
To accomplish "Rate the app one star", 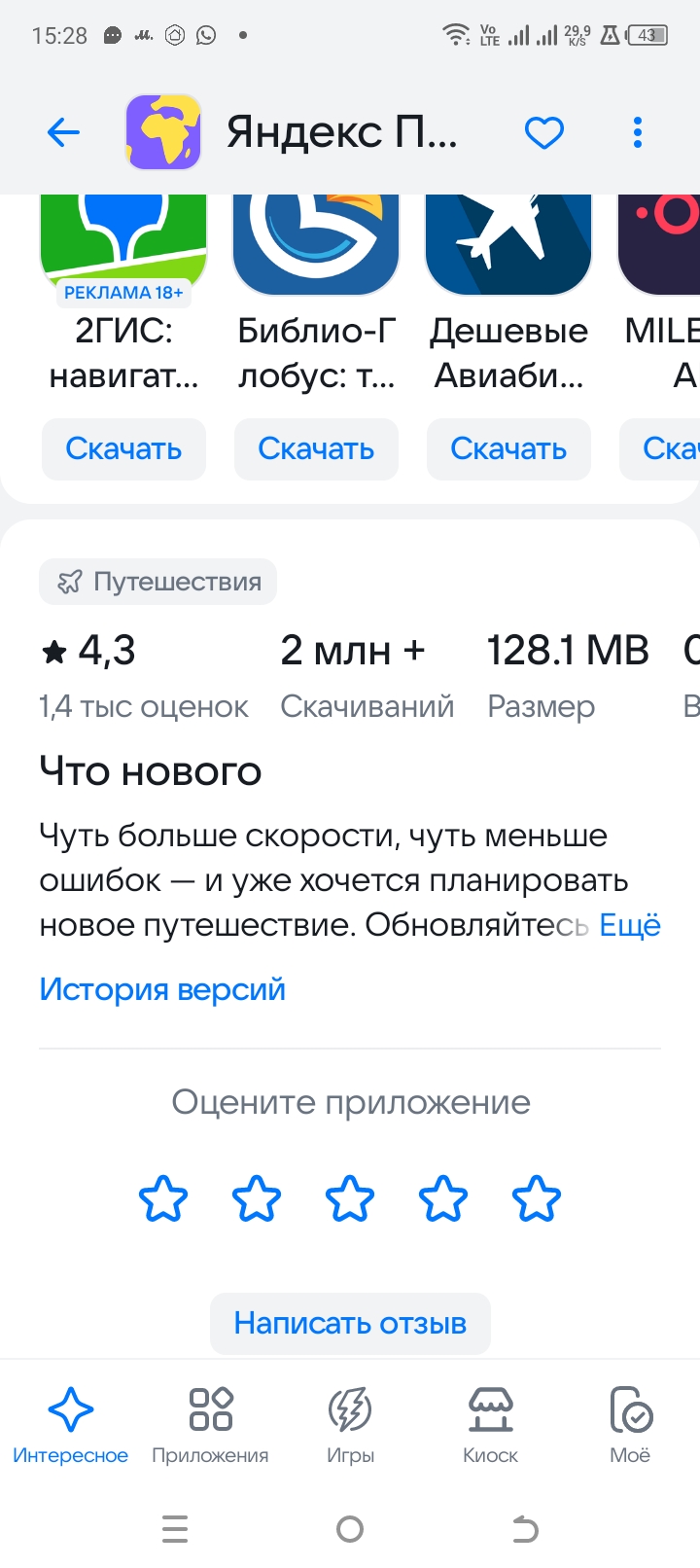I will click(x=163, y=1198).
